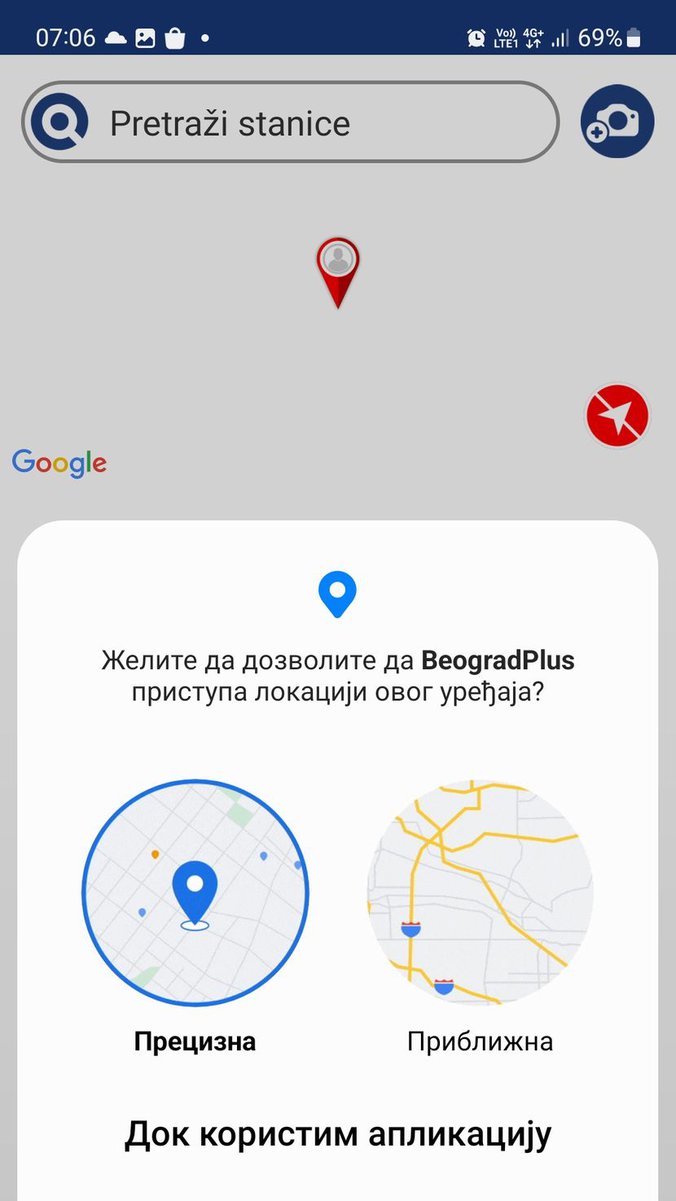Open the camera add button
The image size is (676, 1201).
click(617, 123)
